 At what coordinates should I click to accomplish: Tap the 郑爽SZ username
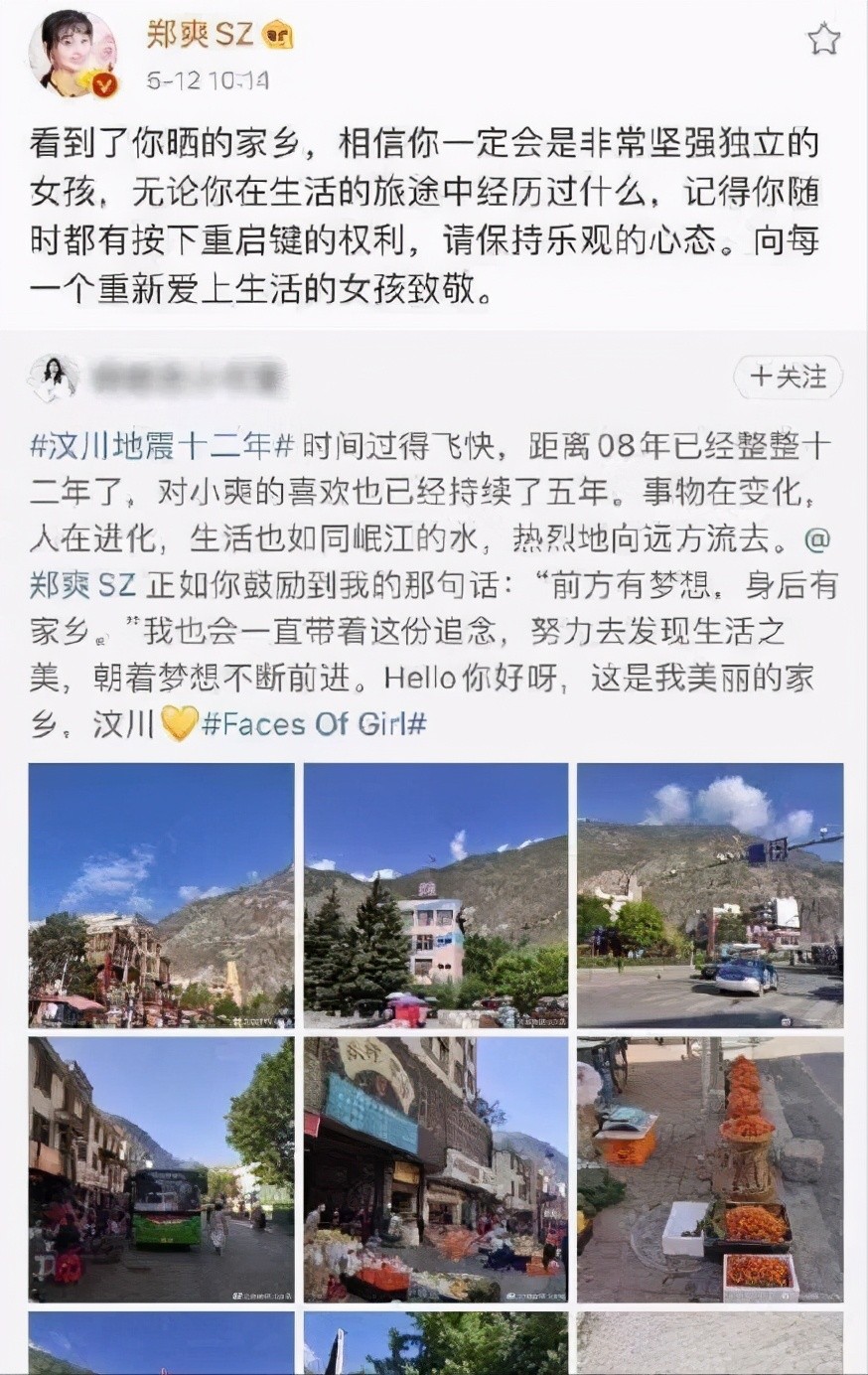199,35
